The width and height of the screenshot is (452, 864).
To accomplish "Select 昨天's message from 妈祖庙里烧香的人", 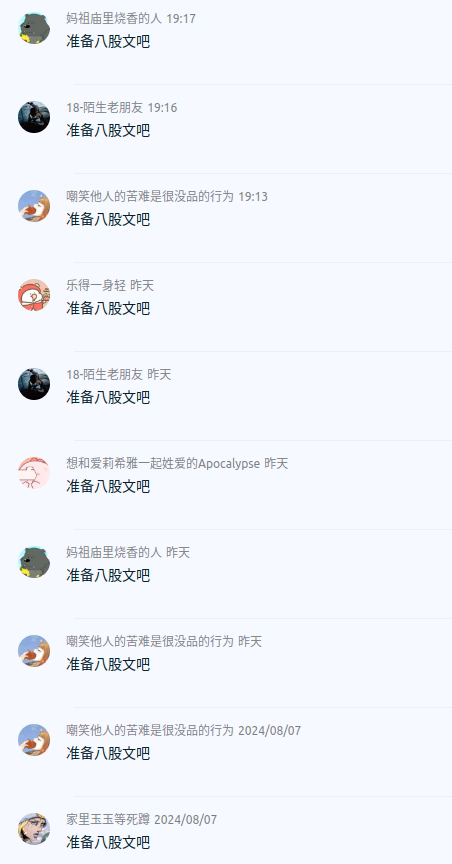I will 108,576.
